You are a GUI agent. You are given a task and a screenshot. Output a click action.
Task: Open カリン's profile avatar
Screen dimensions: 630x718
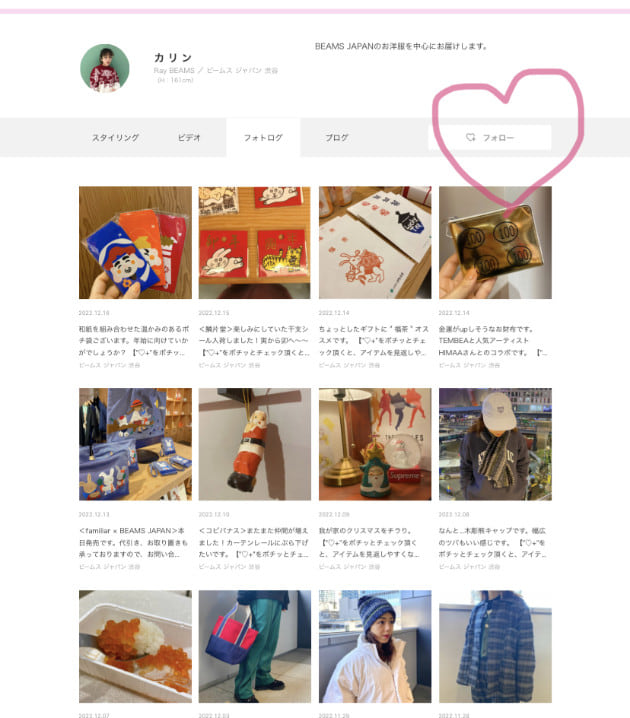(x=104, y=69)
